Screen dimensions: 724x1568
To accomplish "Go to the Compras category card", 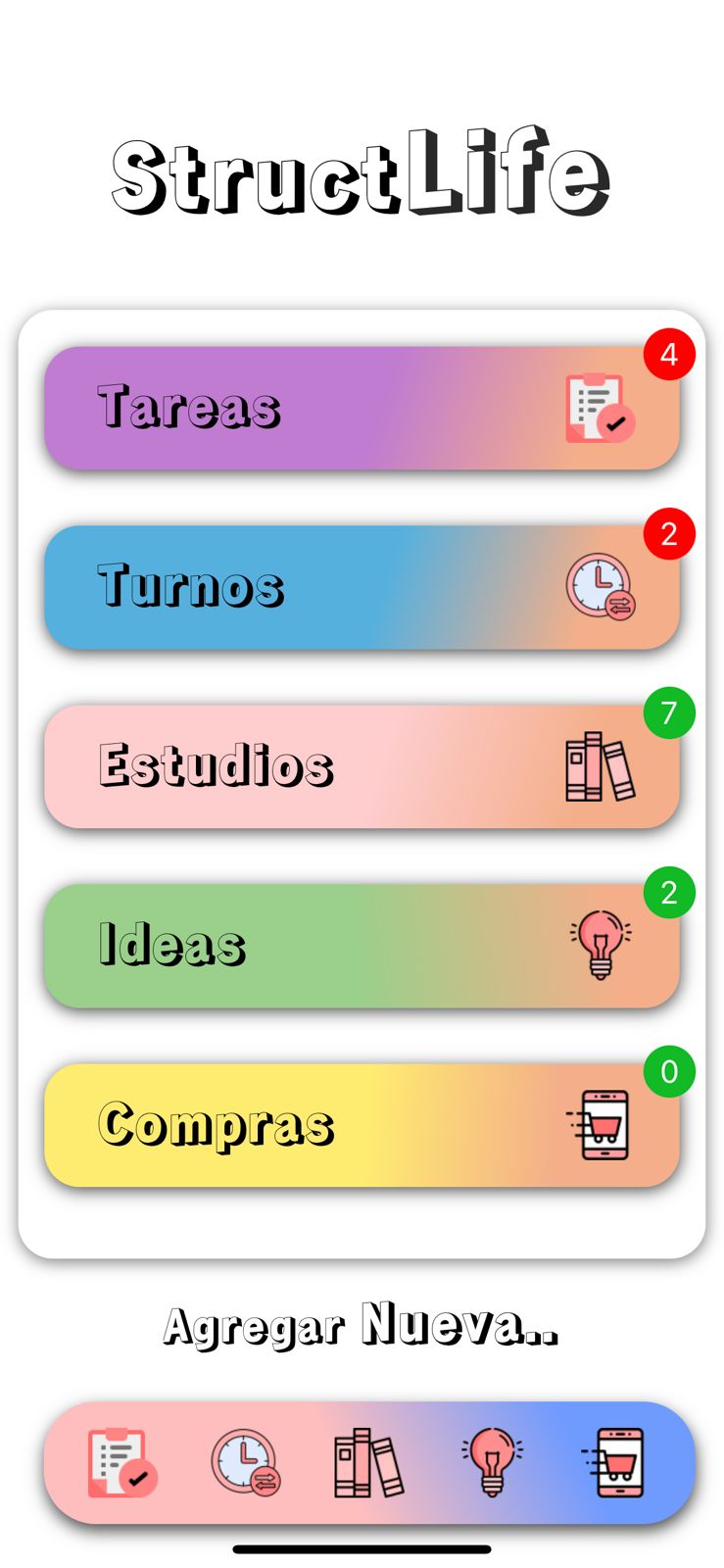I will (361, 1125).
